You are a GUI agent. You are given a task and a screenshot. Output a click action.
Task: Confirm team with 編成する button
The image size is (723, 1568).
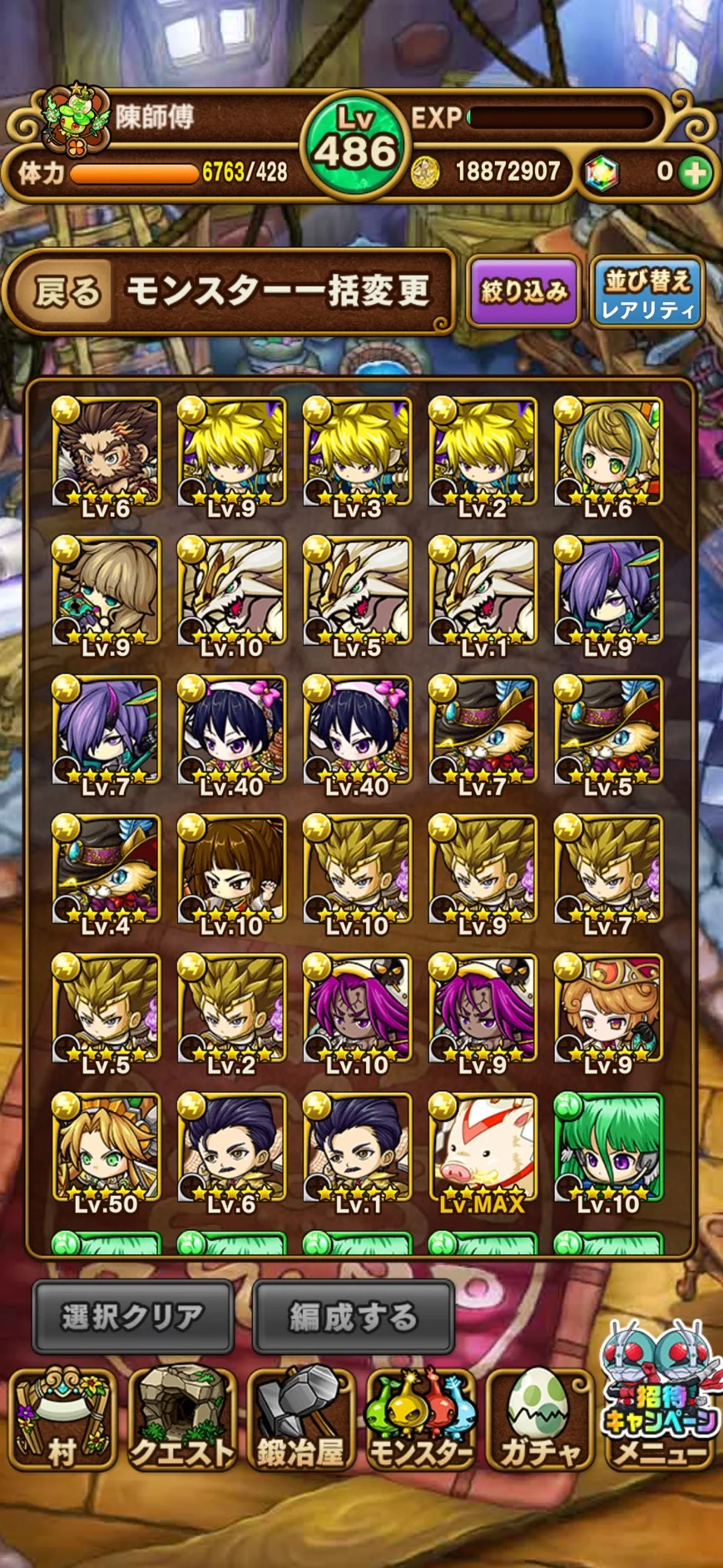point(353,1317)
